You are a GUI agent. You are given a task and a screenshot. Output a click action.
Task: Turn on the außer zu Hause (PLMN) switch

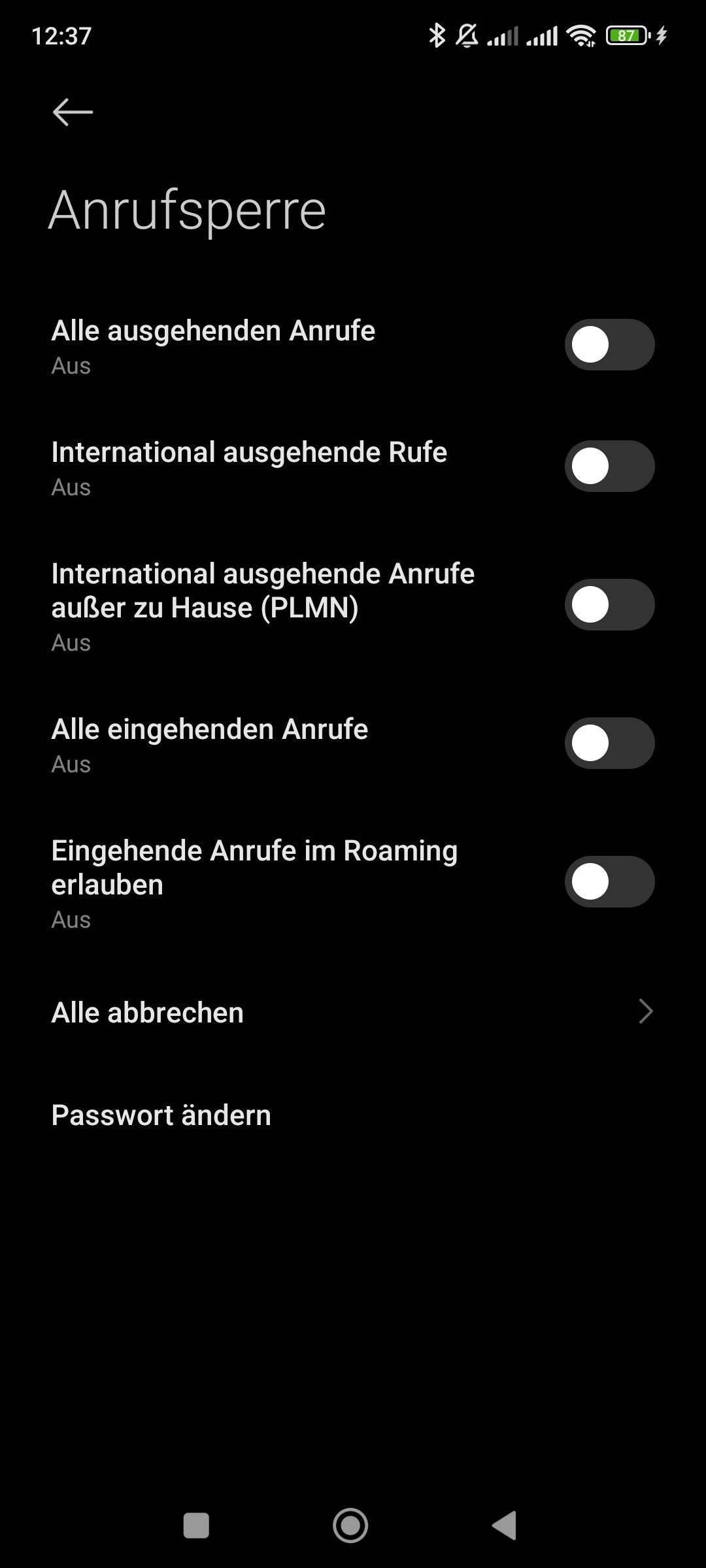[x=609, y=605]
